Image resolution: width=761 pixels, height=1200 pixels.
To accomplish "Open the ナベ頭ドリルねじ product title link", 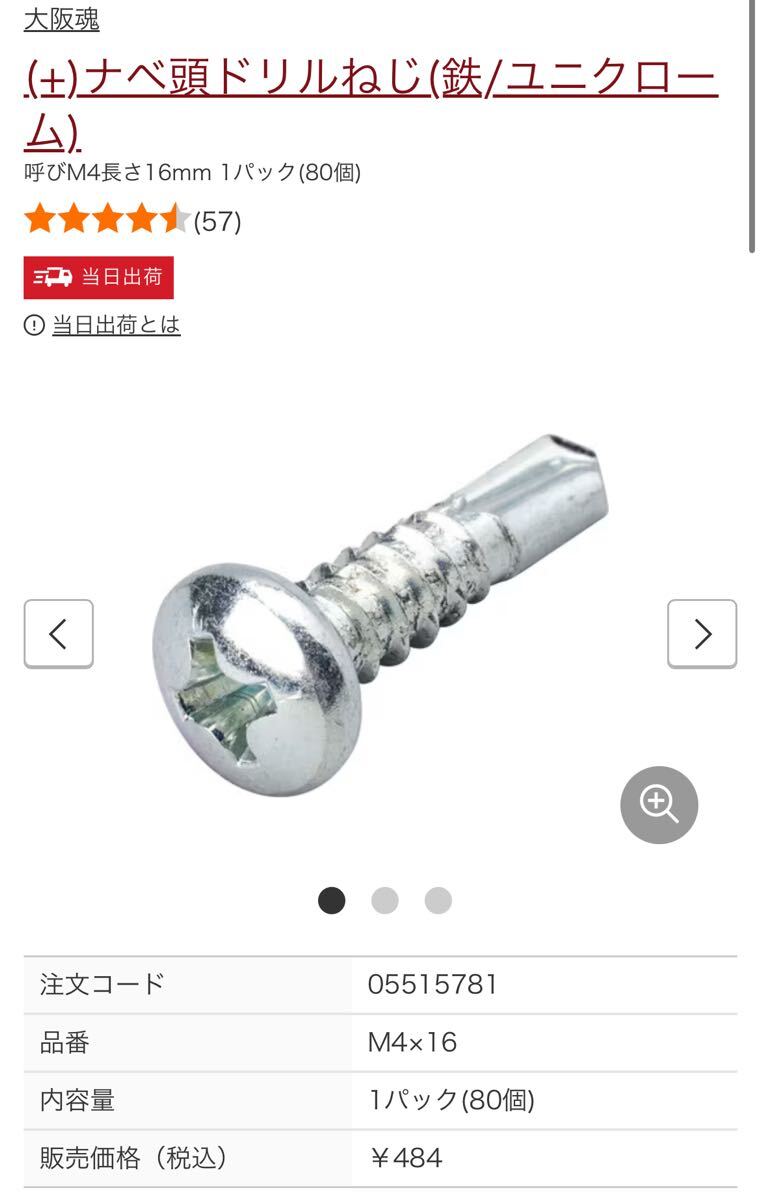I will click(x=370, y=82).
